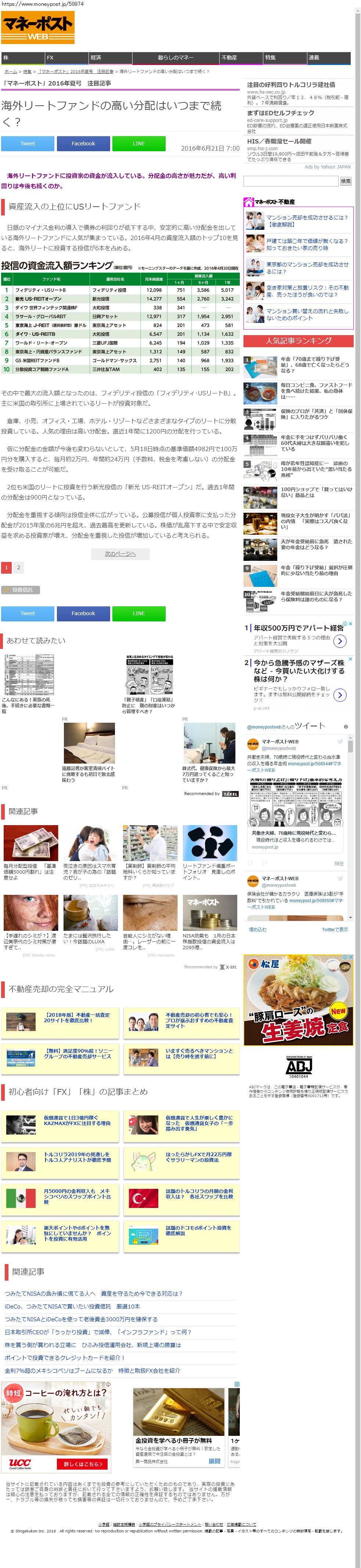Screen dimensions: 361x1568
Task: Share the article via the top Tweet button
Action: click(28, 144)
